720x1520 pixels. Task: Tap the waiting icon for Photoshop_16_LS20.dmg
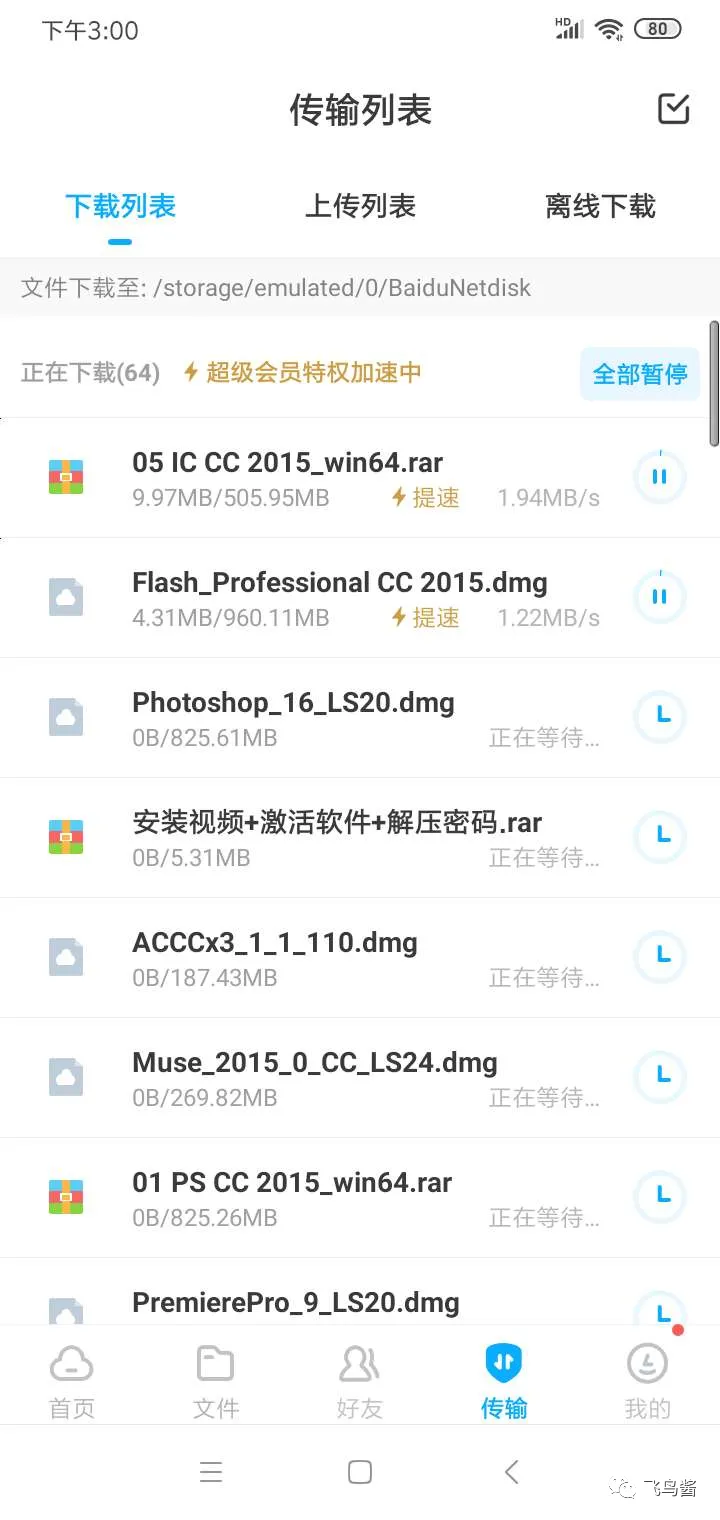(660, 717)
